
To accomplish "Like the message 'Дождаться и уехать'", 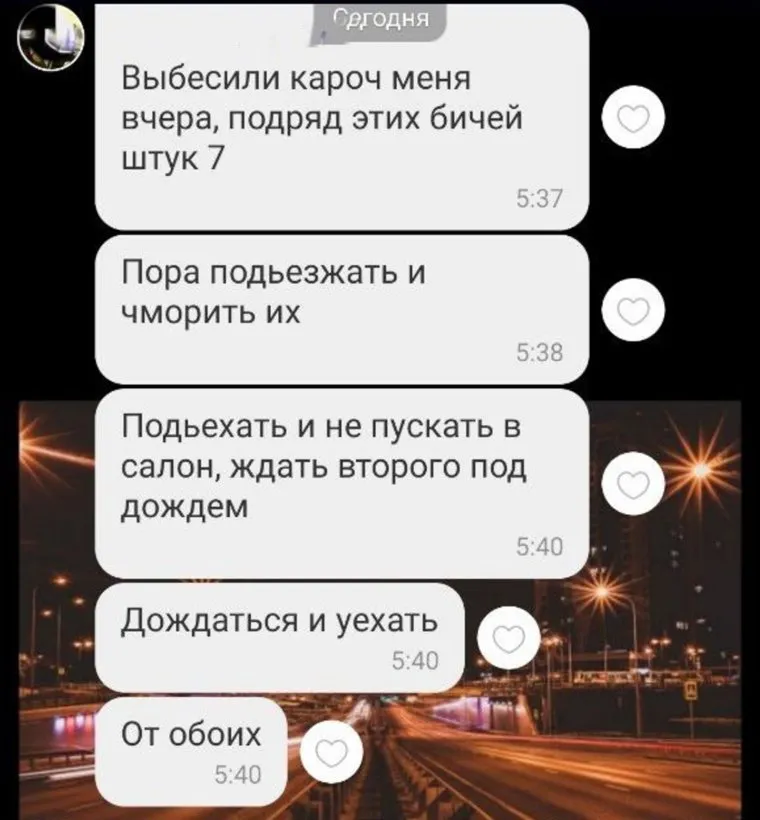I will 508,637.
